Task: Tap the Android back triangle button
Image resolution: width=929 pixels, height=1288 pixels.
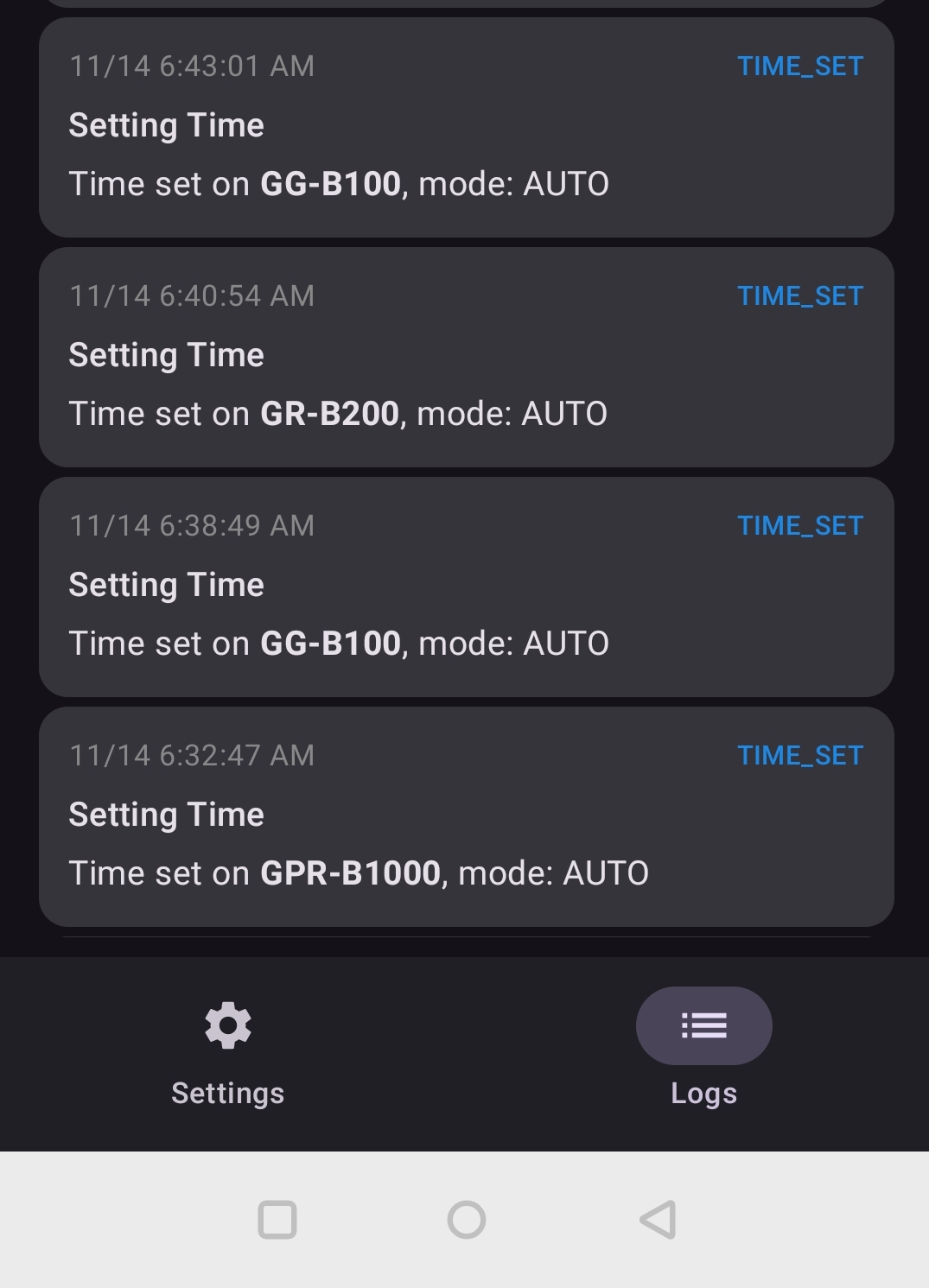Action: pyautogui.click(x=657, y=1221)
